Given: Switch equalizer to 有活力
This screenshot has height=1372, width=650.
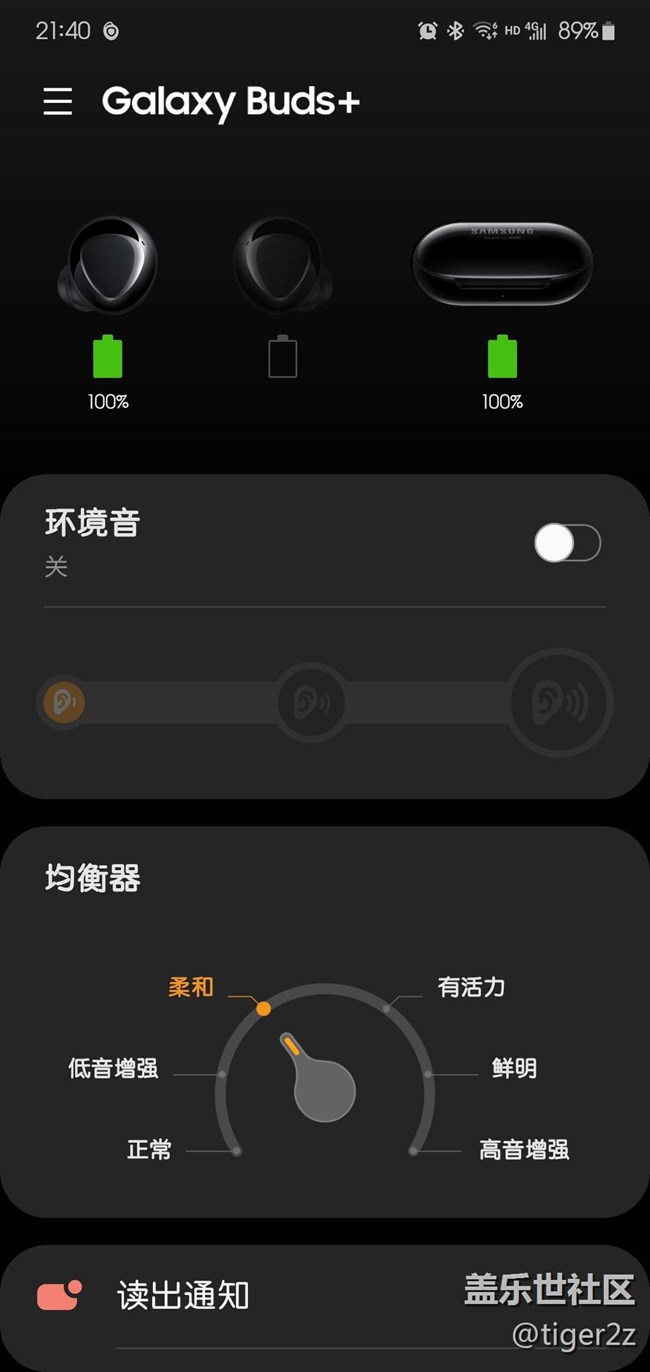Looking at the screenshot, I should point(388,1007).
